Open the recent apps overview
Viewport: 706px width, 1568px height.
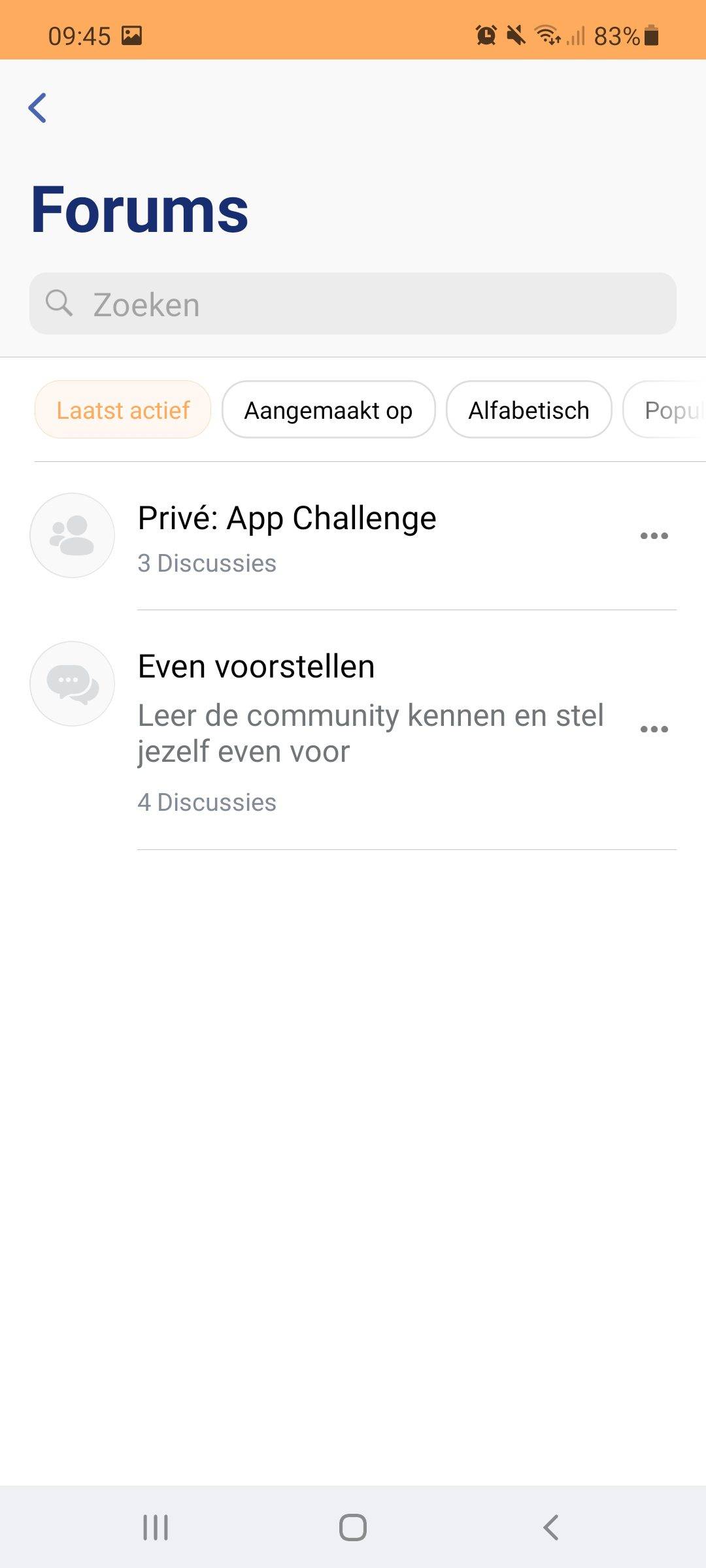click(x=156, y=1527)
